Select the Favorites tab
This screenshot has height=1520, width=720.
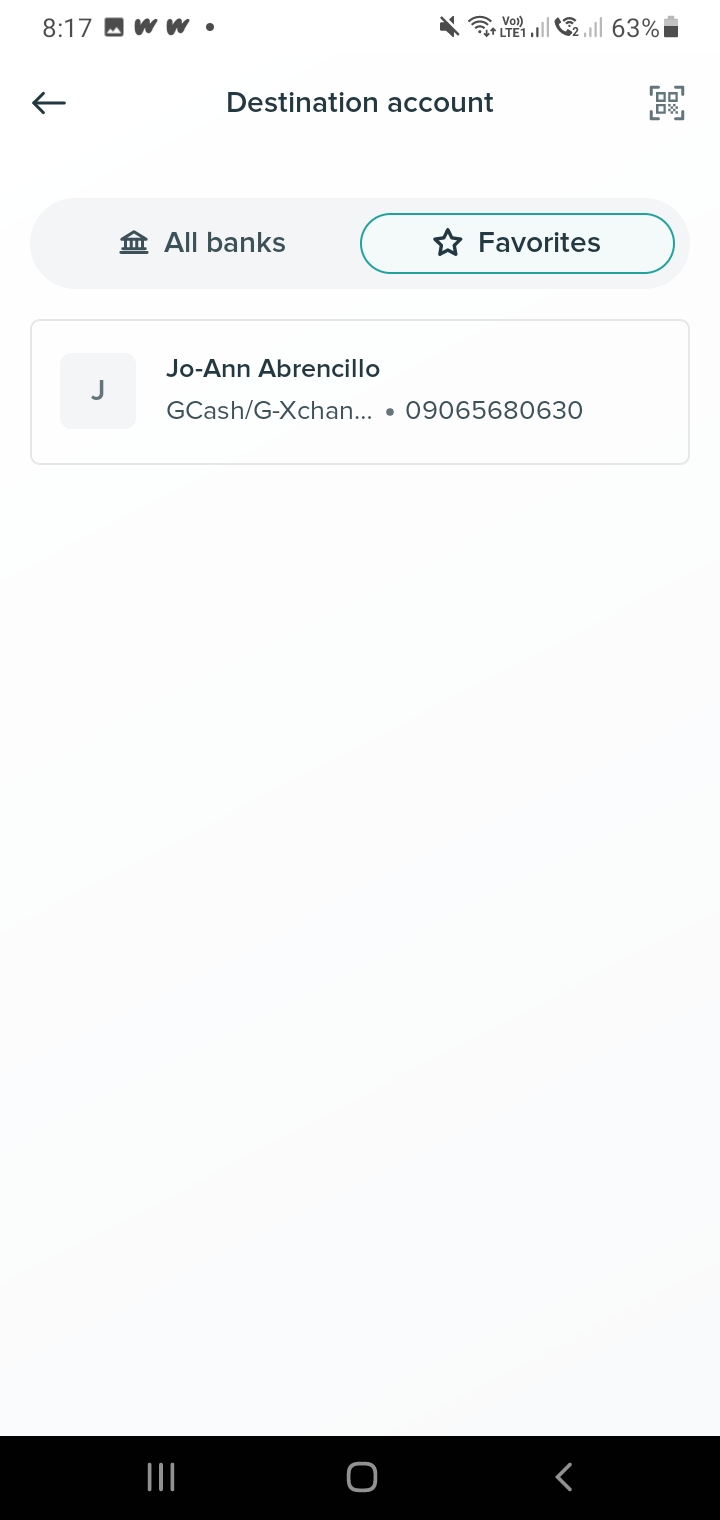tap(517, 243)
